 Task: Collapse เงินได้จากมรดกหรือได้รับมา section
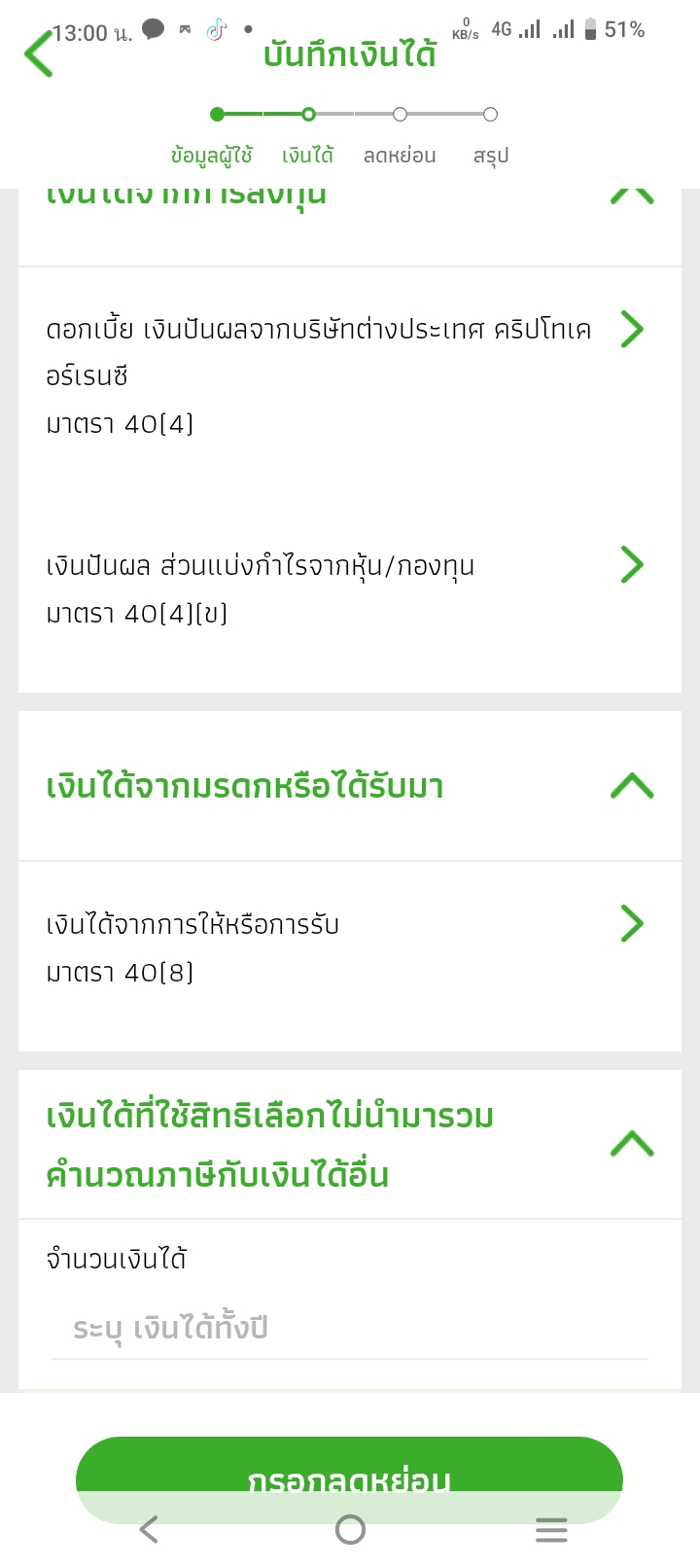coord(632,786)
